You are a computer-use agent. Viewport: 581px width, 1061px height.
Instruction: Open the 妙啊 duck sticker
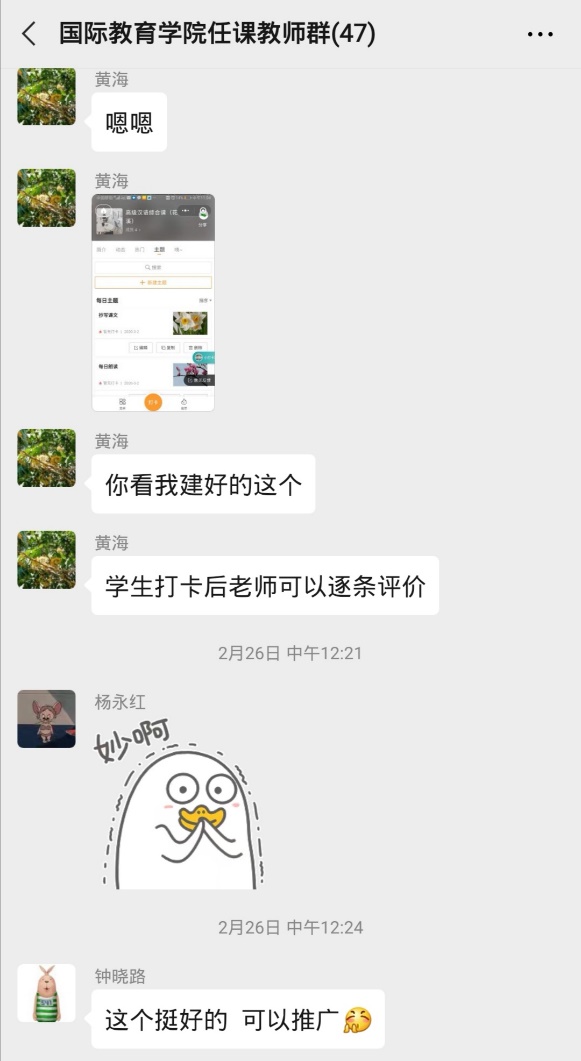[178, 804]
